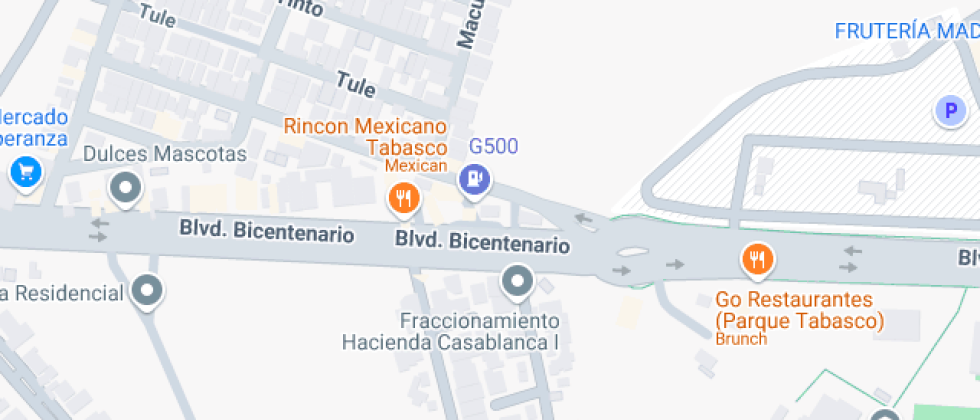Open the Mercado shopping cart marker

(26, 171)
